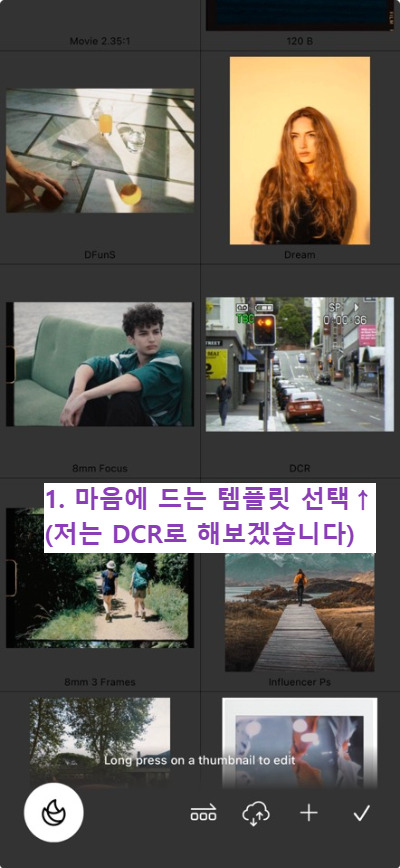Open the reorder templates icon
This screenshot has width=400, height=868.
[x=203, y=813]
